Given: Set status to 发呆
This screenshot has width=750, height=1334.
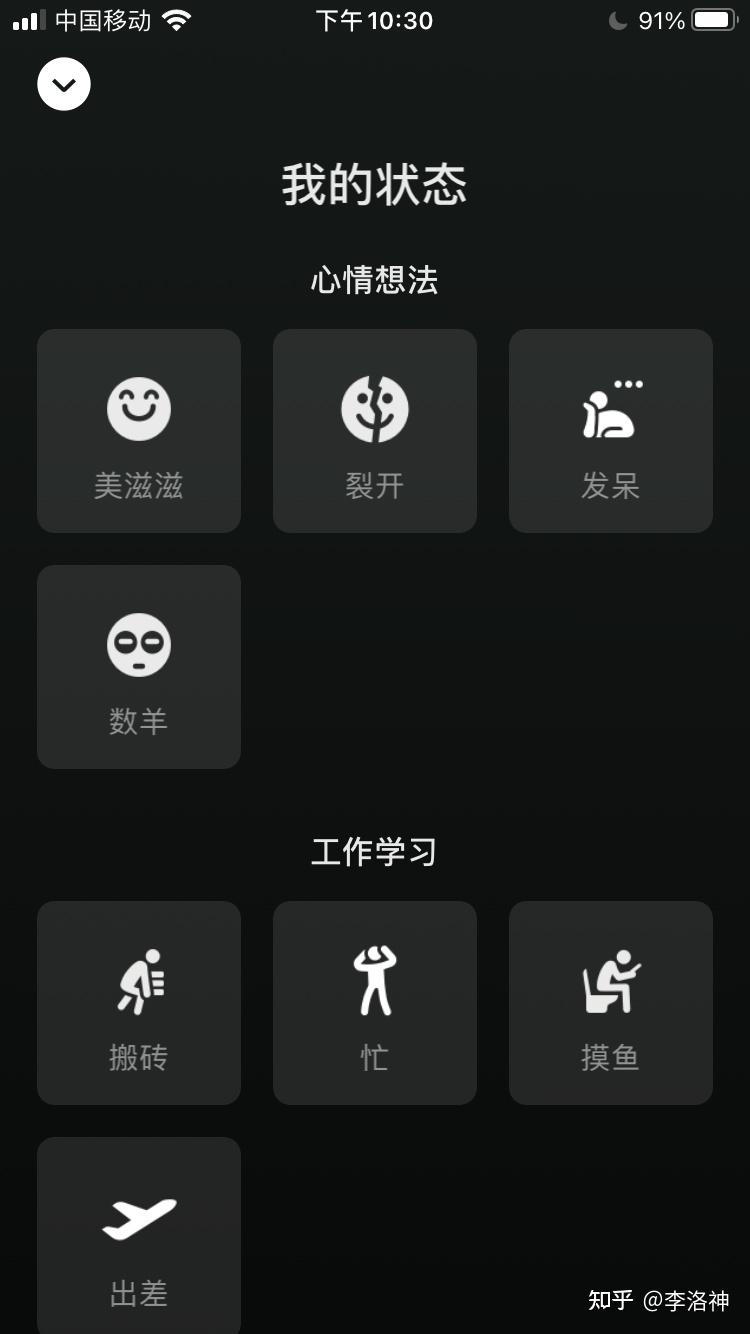Looking at the screenshot, I should (611, 431).
